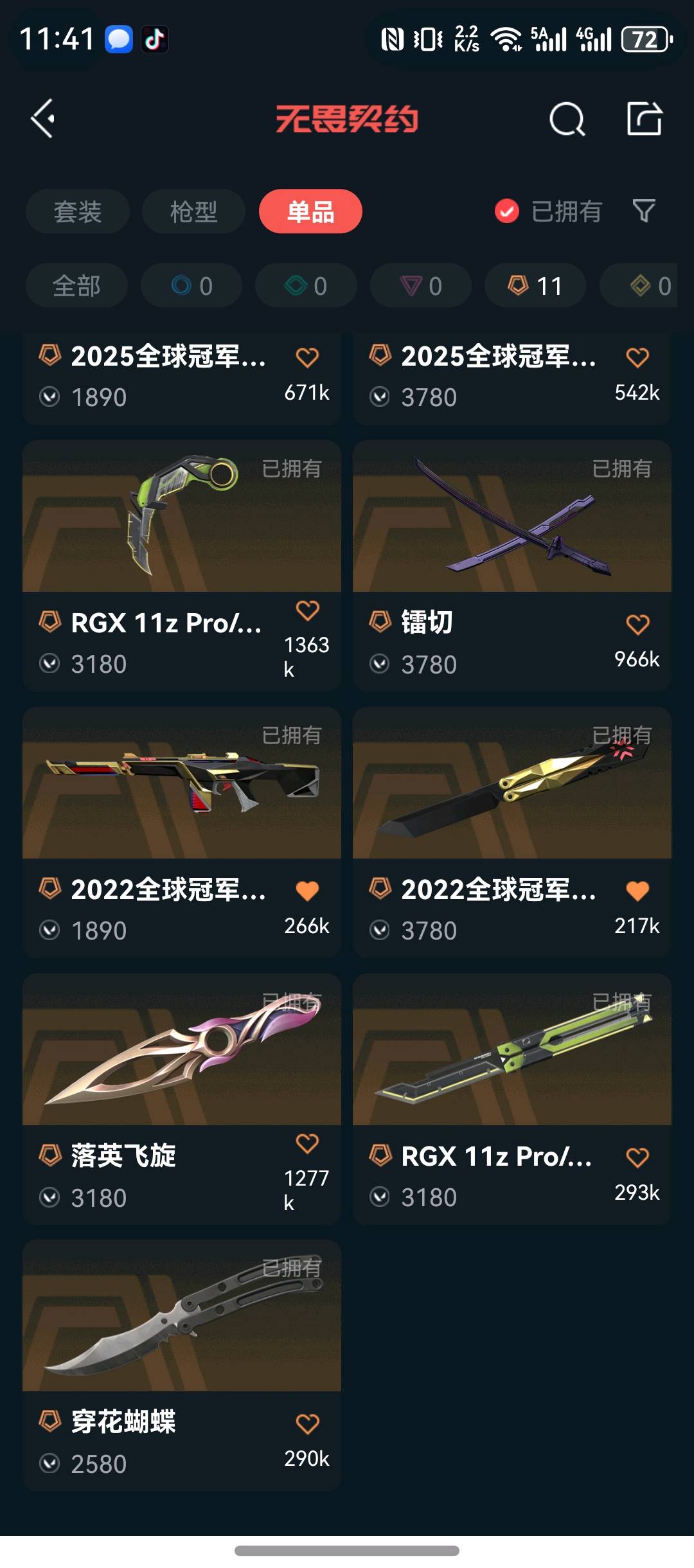Viewport: 694px width, 1568px height.
Task: Open the funnel filter options
Action: [x=644, y=211]
